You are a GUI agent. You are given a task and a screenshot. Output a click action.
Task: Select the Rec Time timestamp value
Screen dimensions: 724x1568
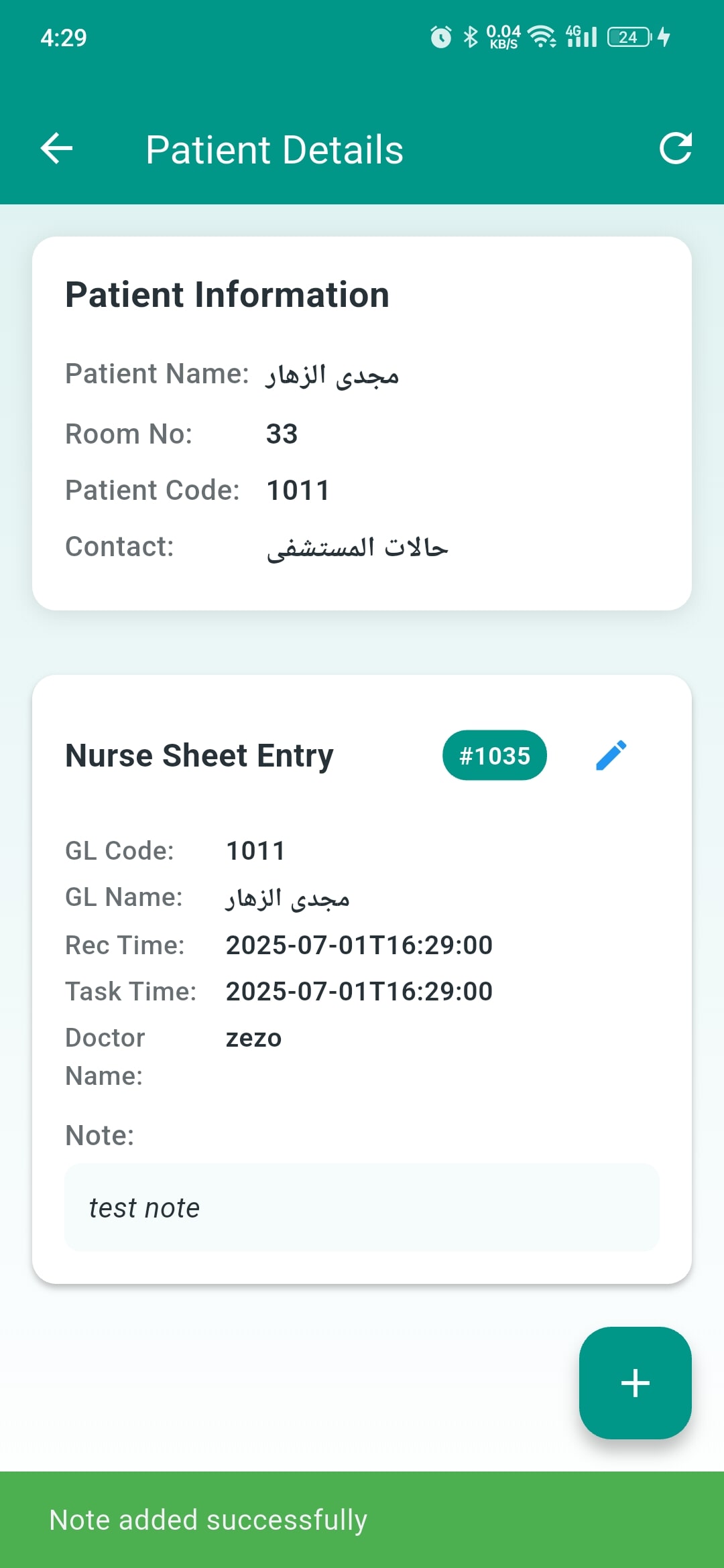tap(359, 945)
